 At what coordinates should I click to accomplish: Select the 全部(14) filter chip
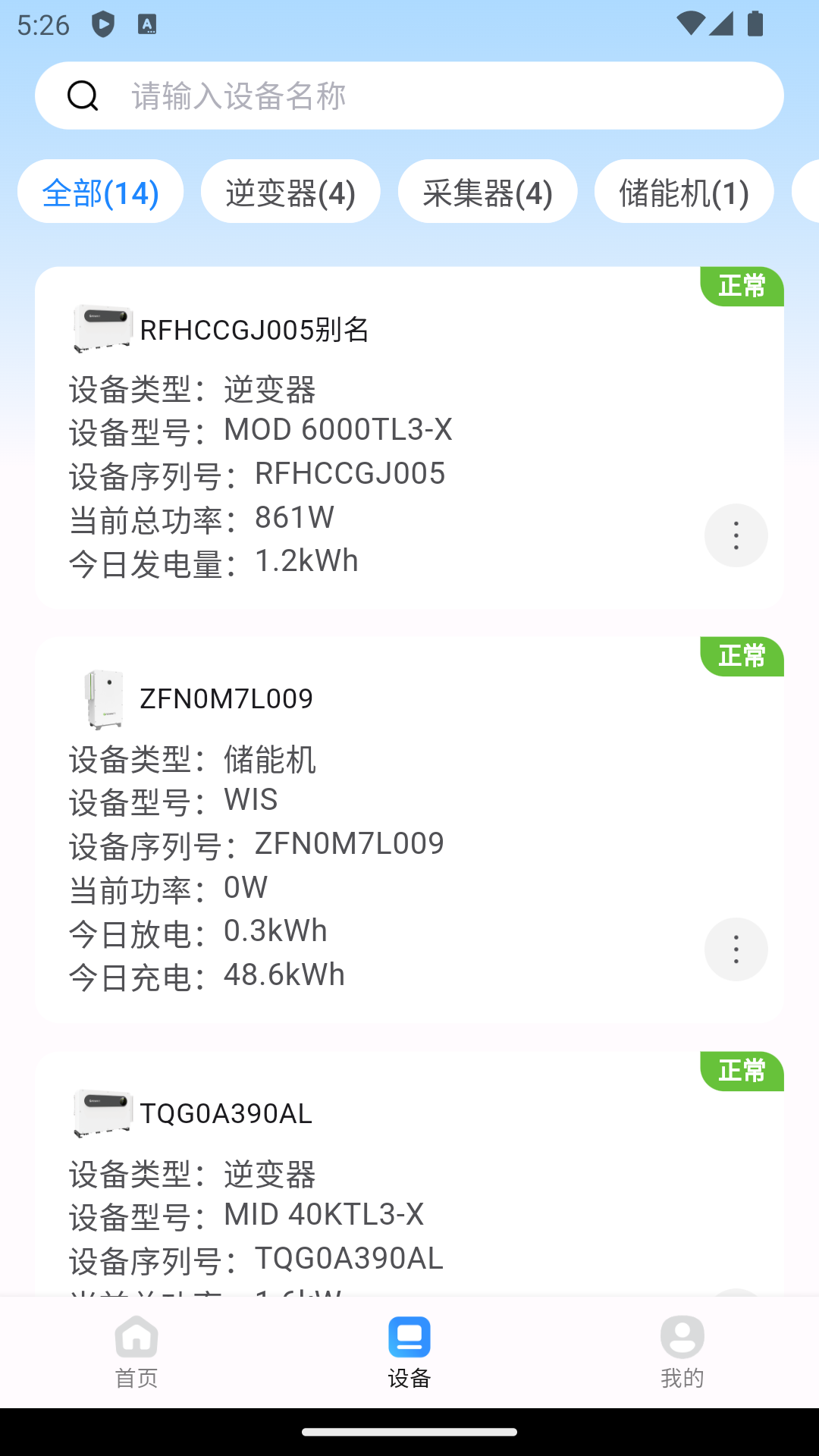[100, 192]
